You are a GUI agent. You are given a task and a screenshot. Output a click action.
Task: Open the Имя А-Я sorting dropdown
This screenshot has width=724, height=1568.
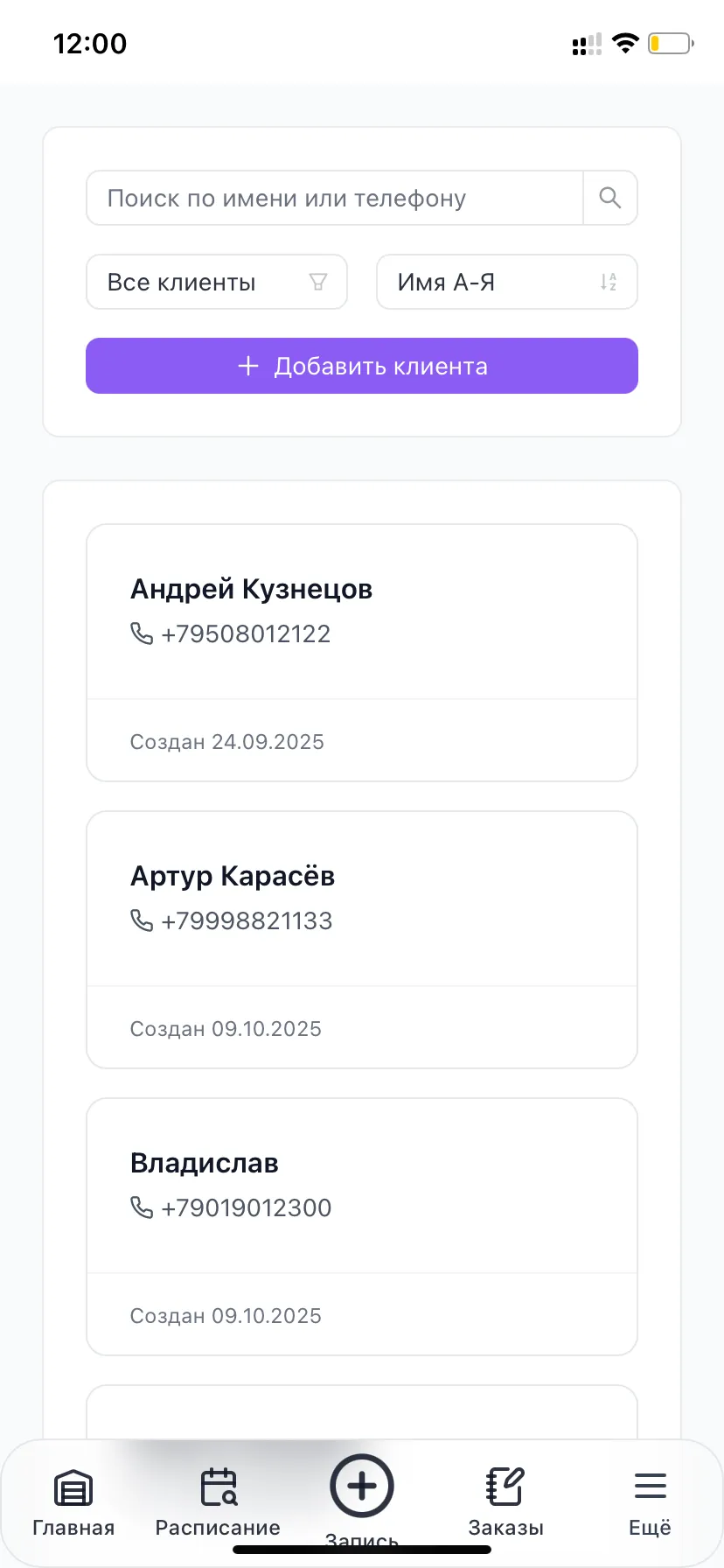tap(506, 282)
